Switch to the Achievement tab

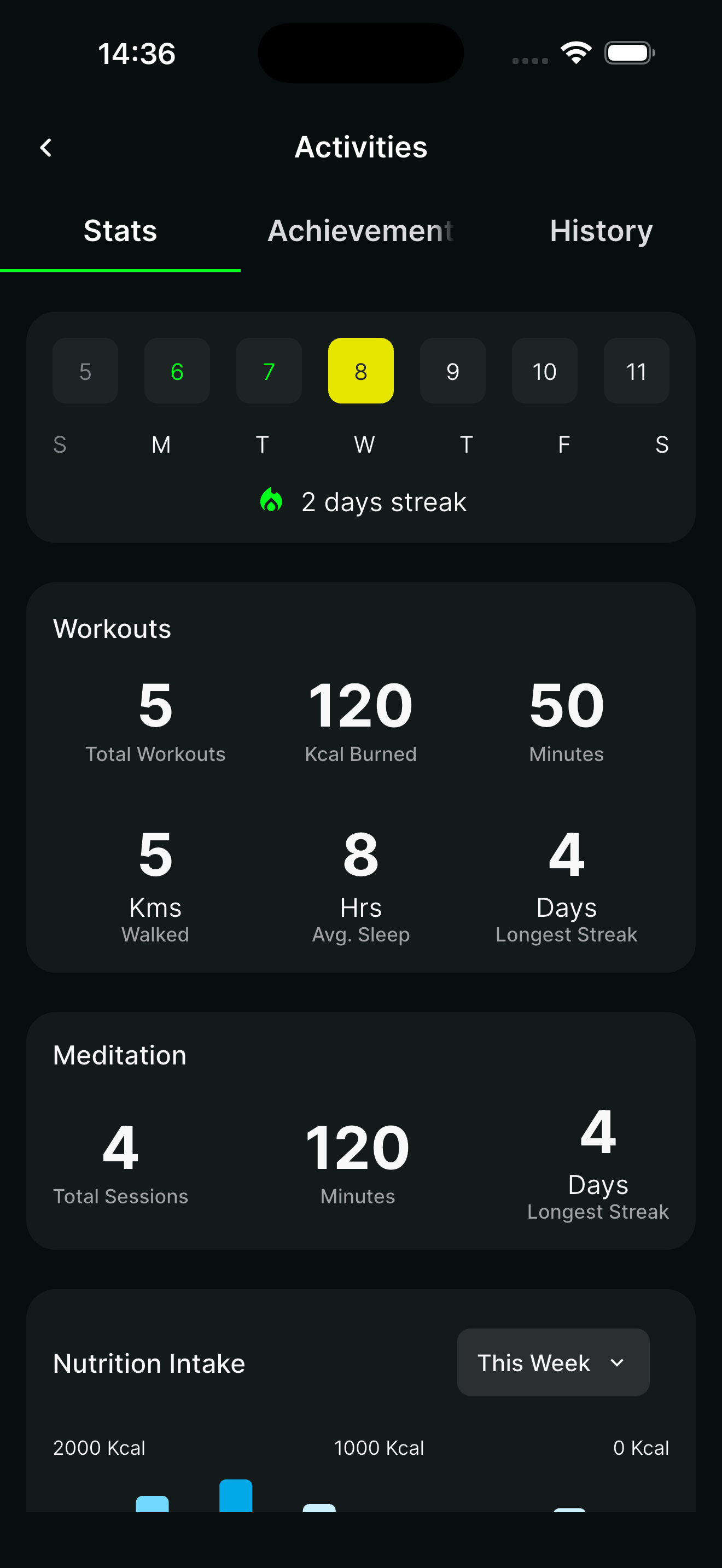click(360, 231)
